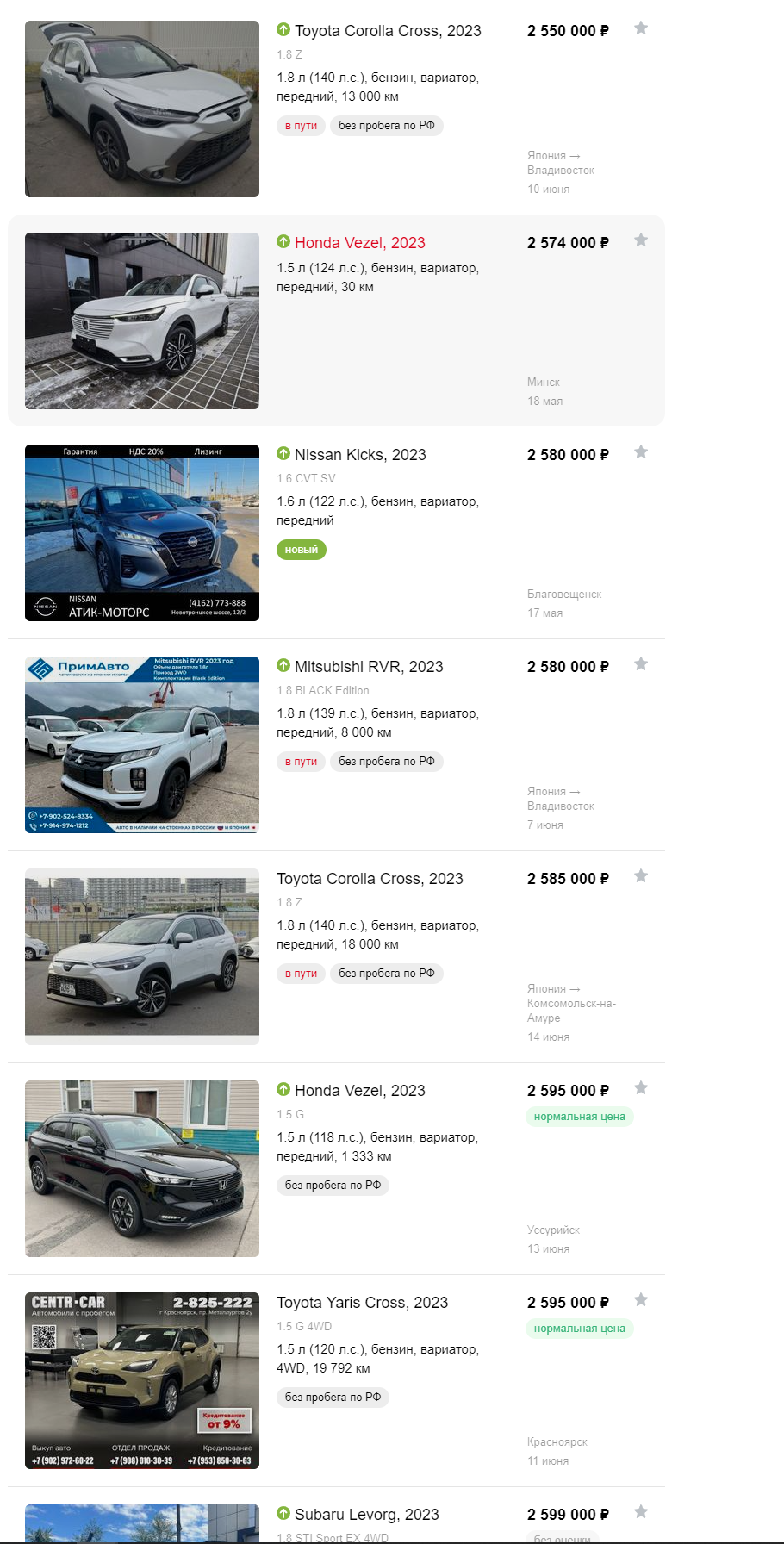Open the Mitsubishi RVR photo by ПримАвто
The width and height of the screenshot is (784, 1544).
[x=142, y=744]
